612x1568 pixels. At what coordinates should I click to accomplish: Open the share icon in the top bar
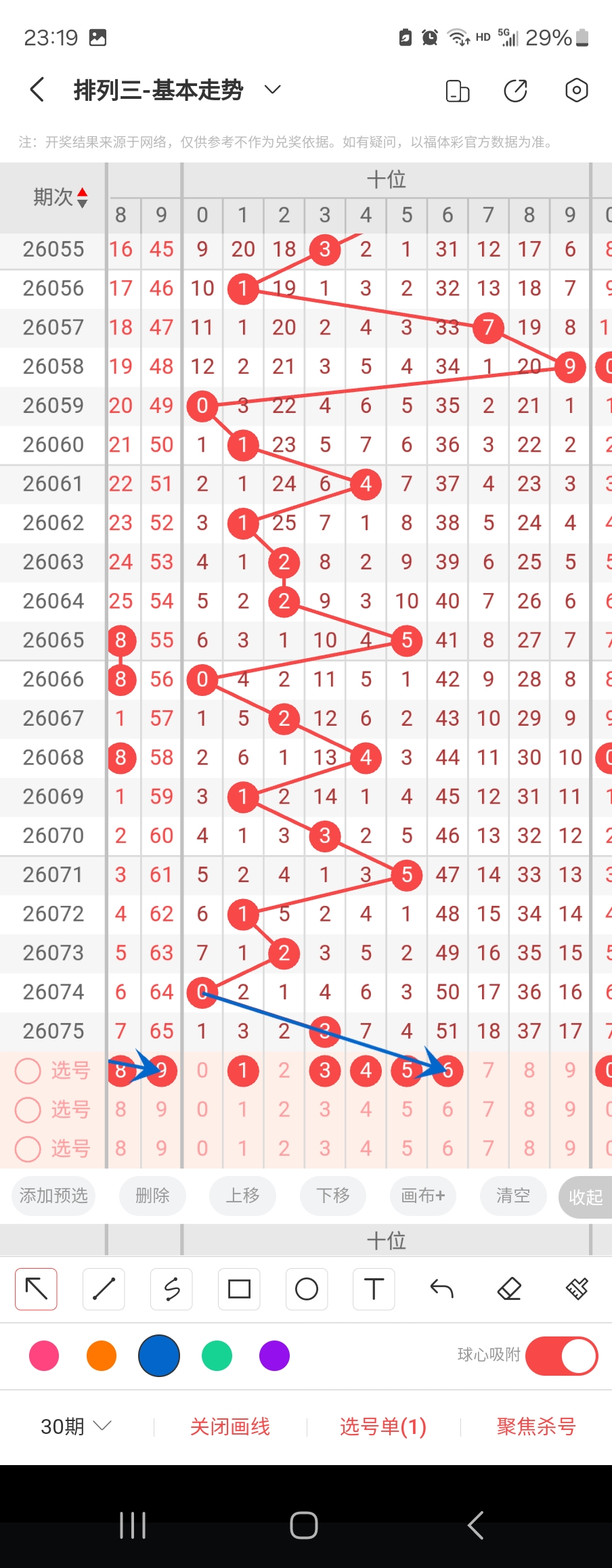(x=516, y=90)
